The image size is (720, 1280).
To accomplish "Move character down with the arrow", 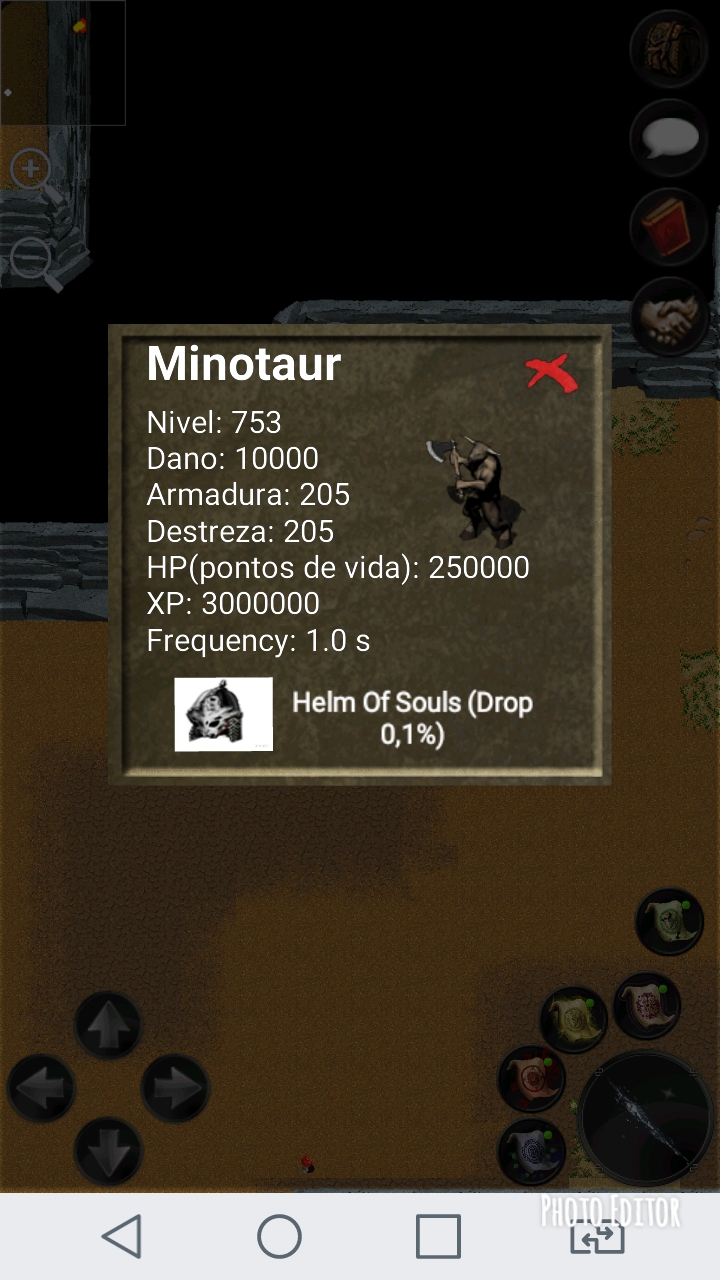I will [108, 1151].
